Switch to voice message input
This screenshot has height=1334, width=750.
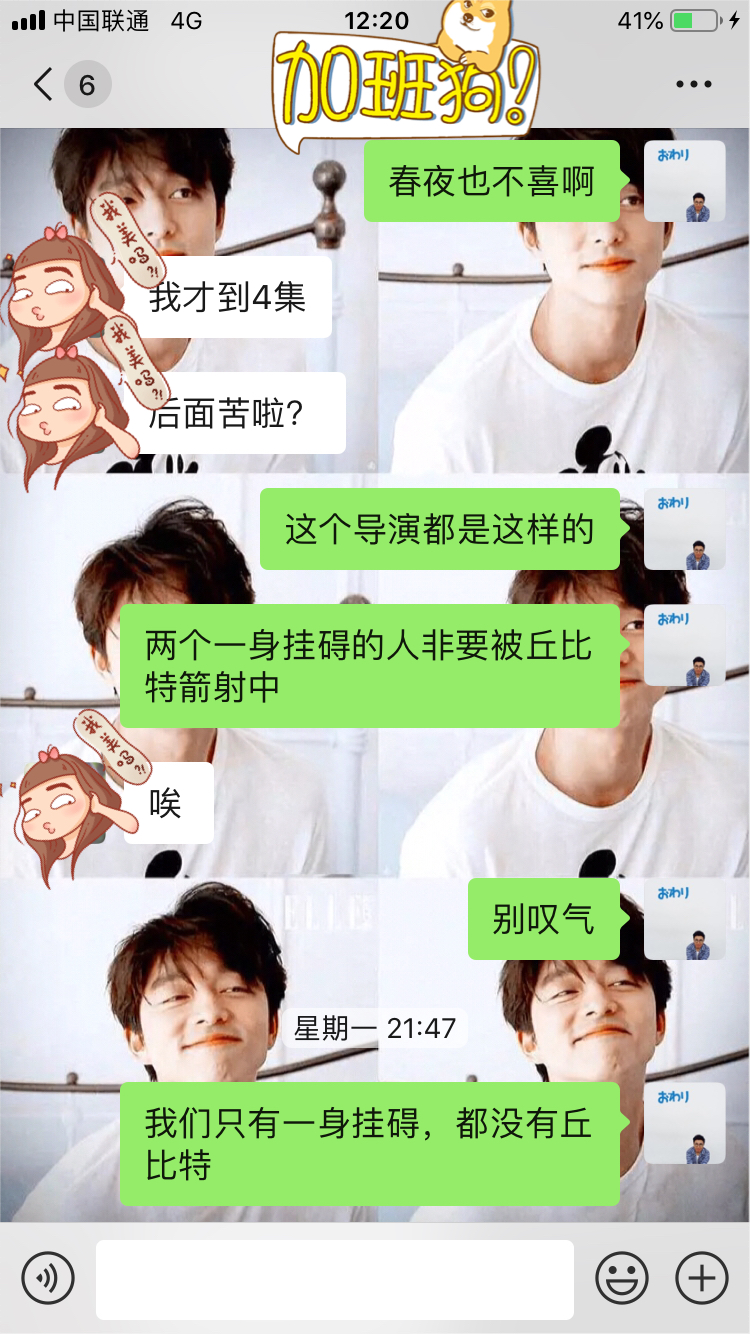pos(48,1278)
